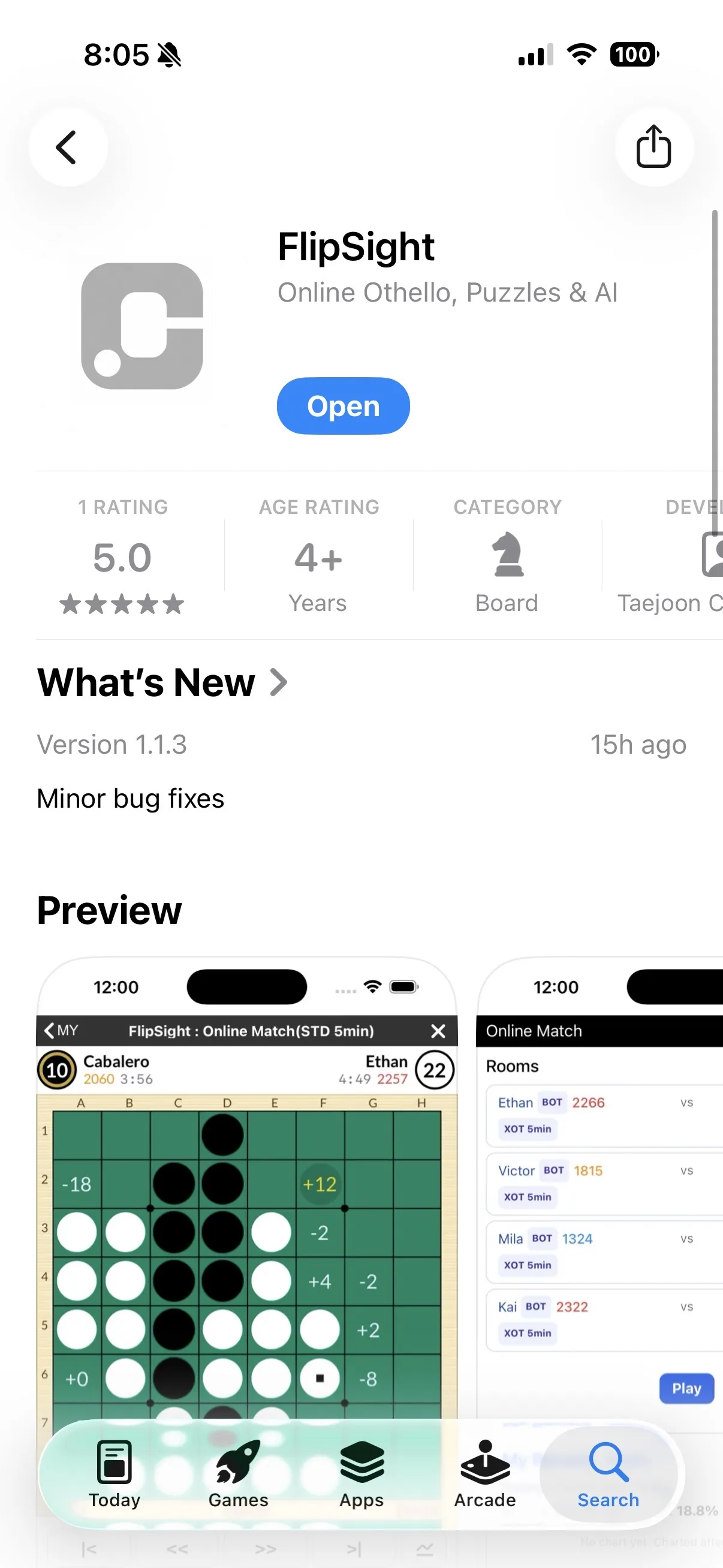
Task: Switch to the Today tab
Action: [115, 1474]
